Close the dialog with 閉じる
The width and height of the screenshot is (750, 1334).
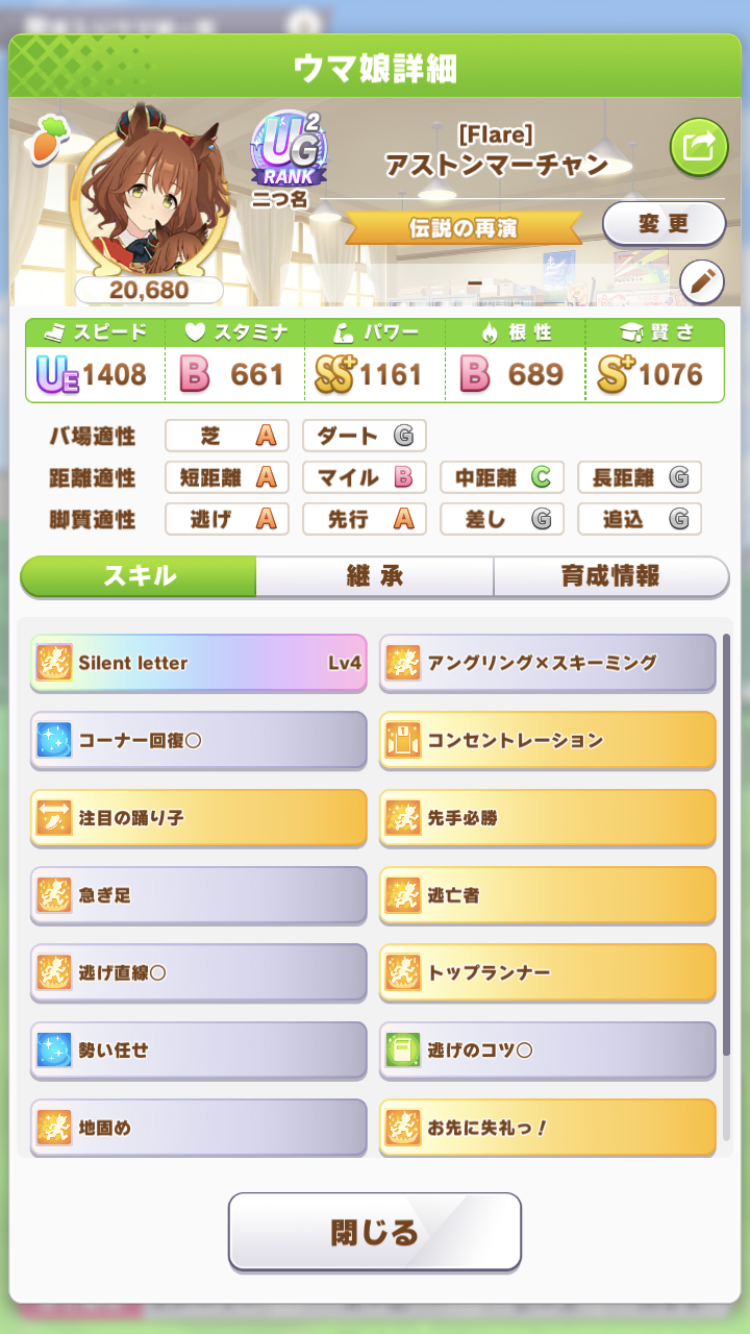coord(375,1231)
